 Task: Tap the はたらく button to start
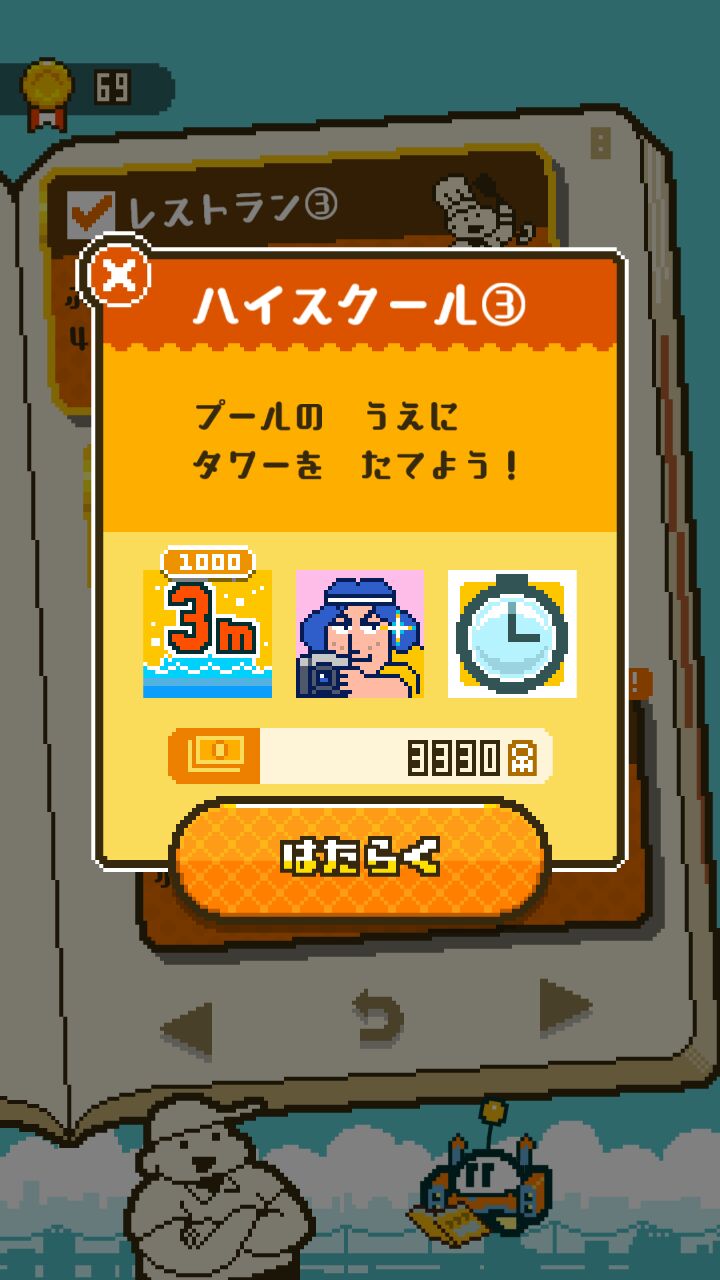coord(361,857)
